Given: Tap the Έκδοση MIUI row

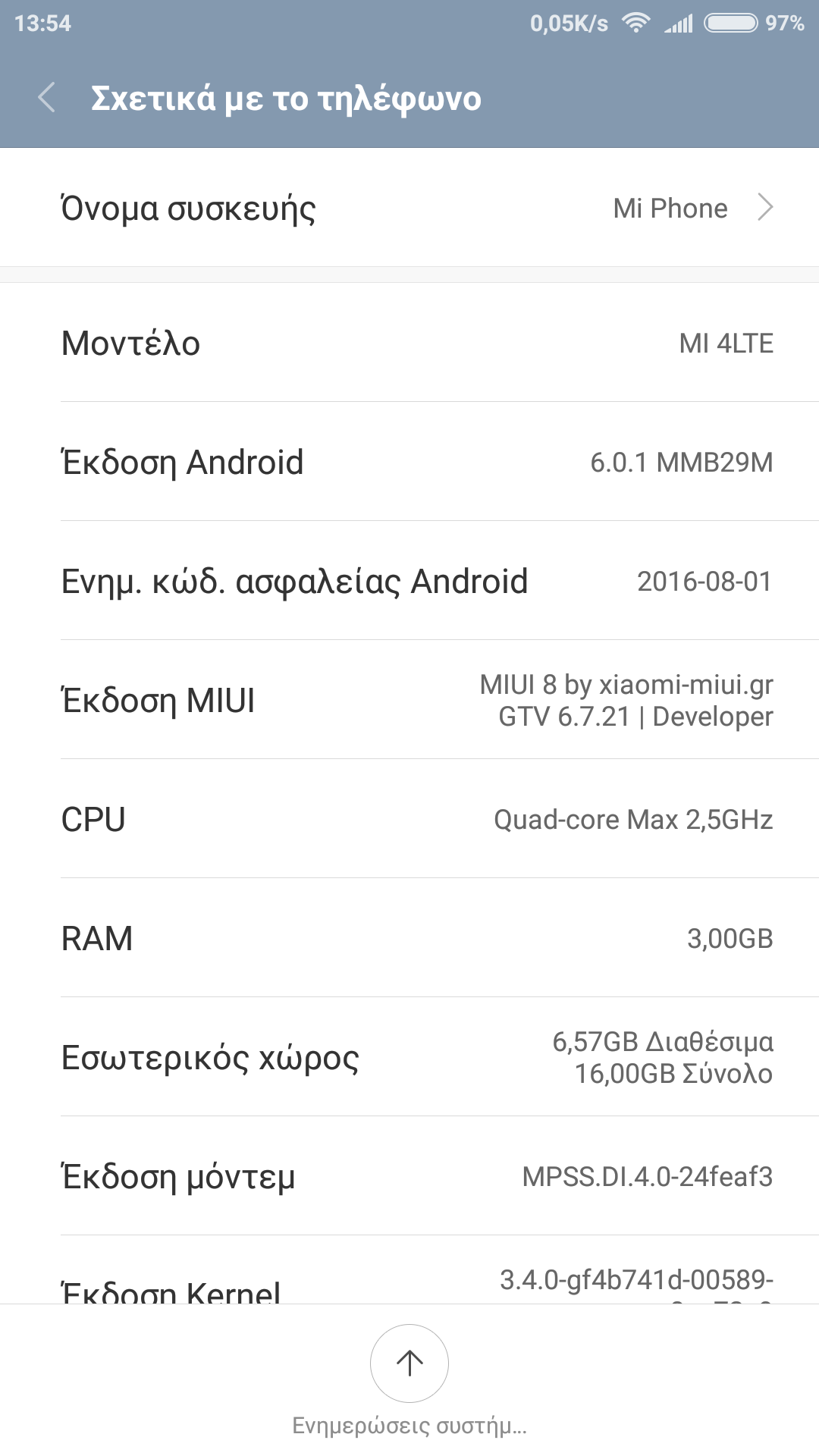Looking at the screenshot, I should (x=409, y=700).
